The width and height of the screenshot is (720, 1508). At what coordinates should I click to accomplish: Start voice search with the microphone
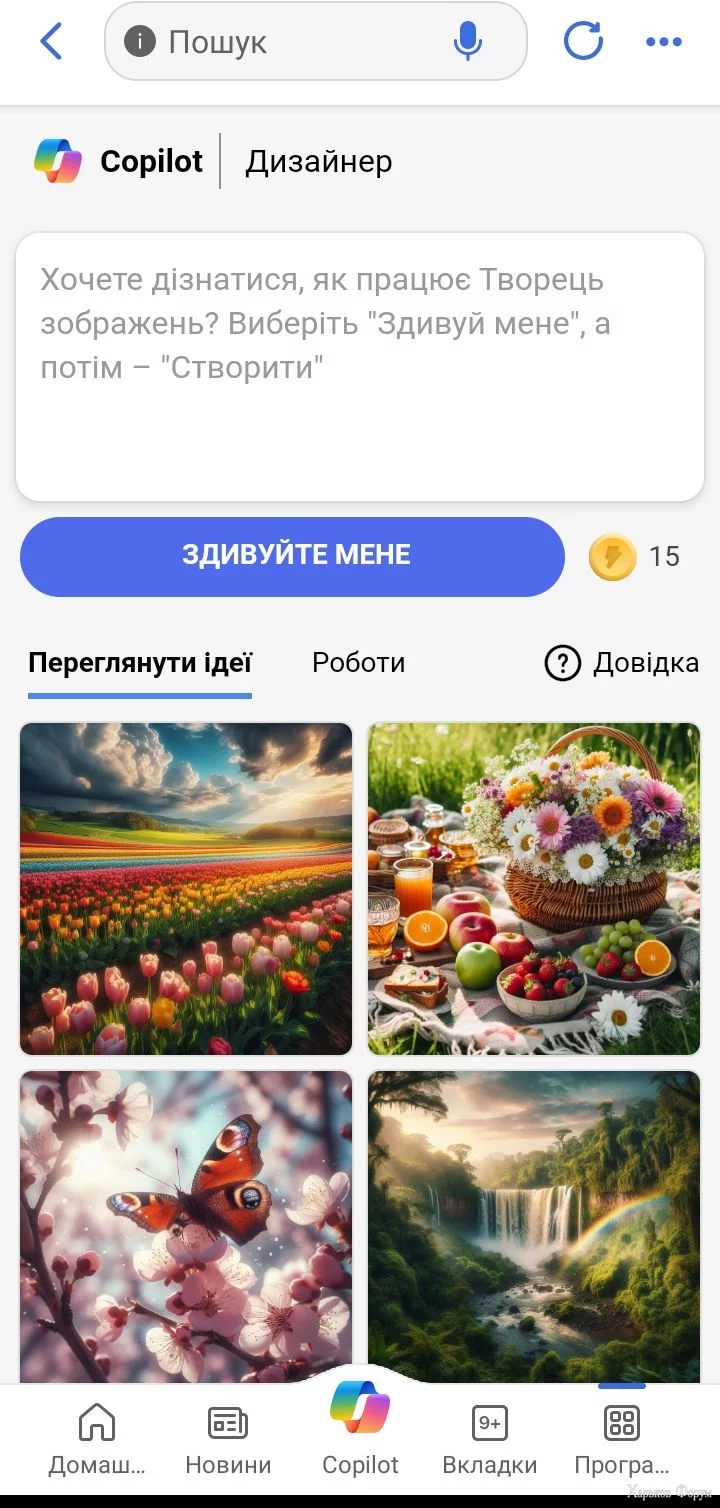click(x=467, y=42)
